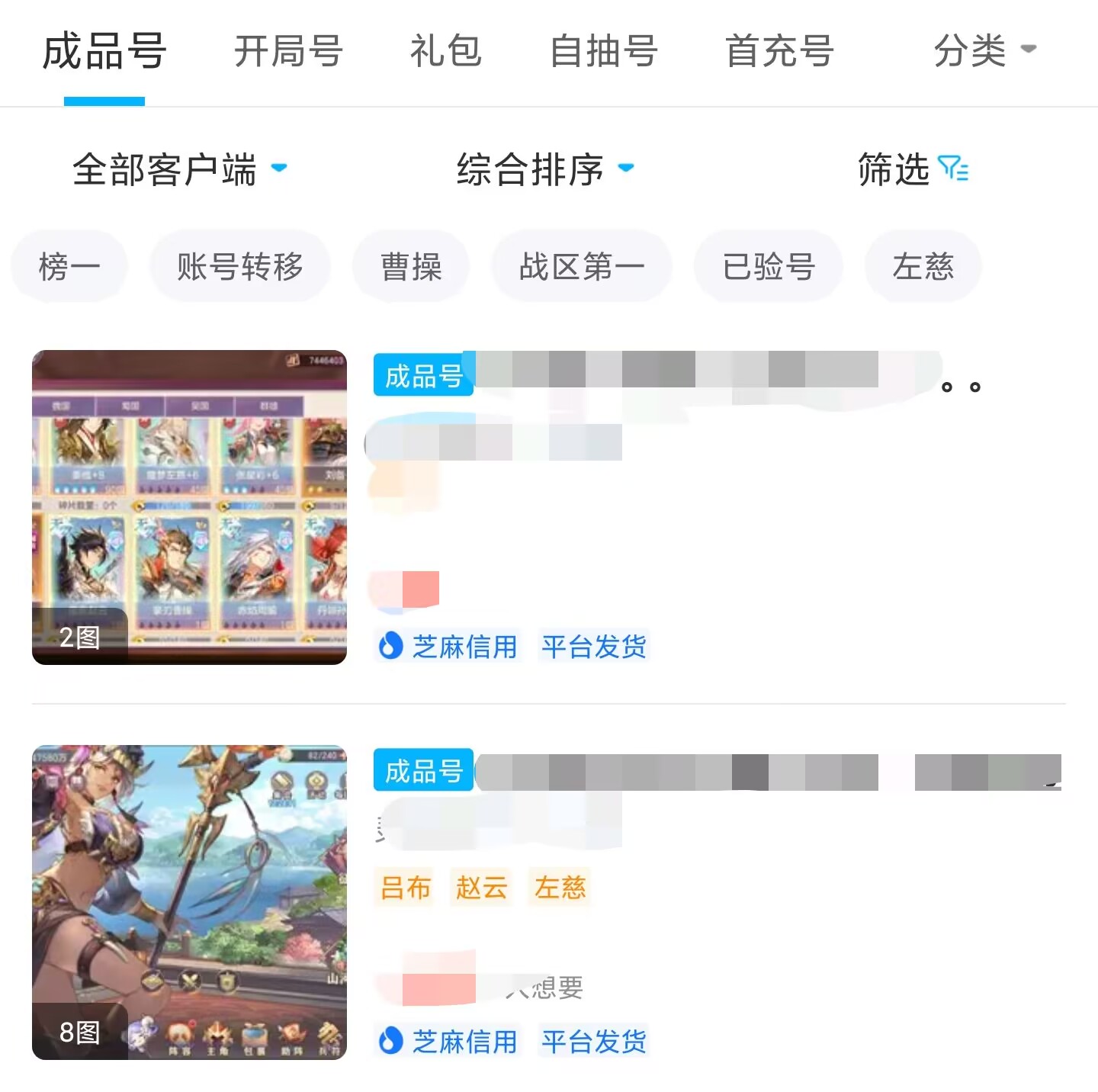Select the 成品号 tab

pos(104,52)
